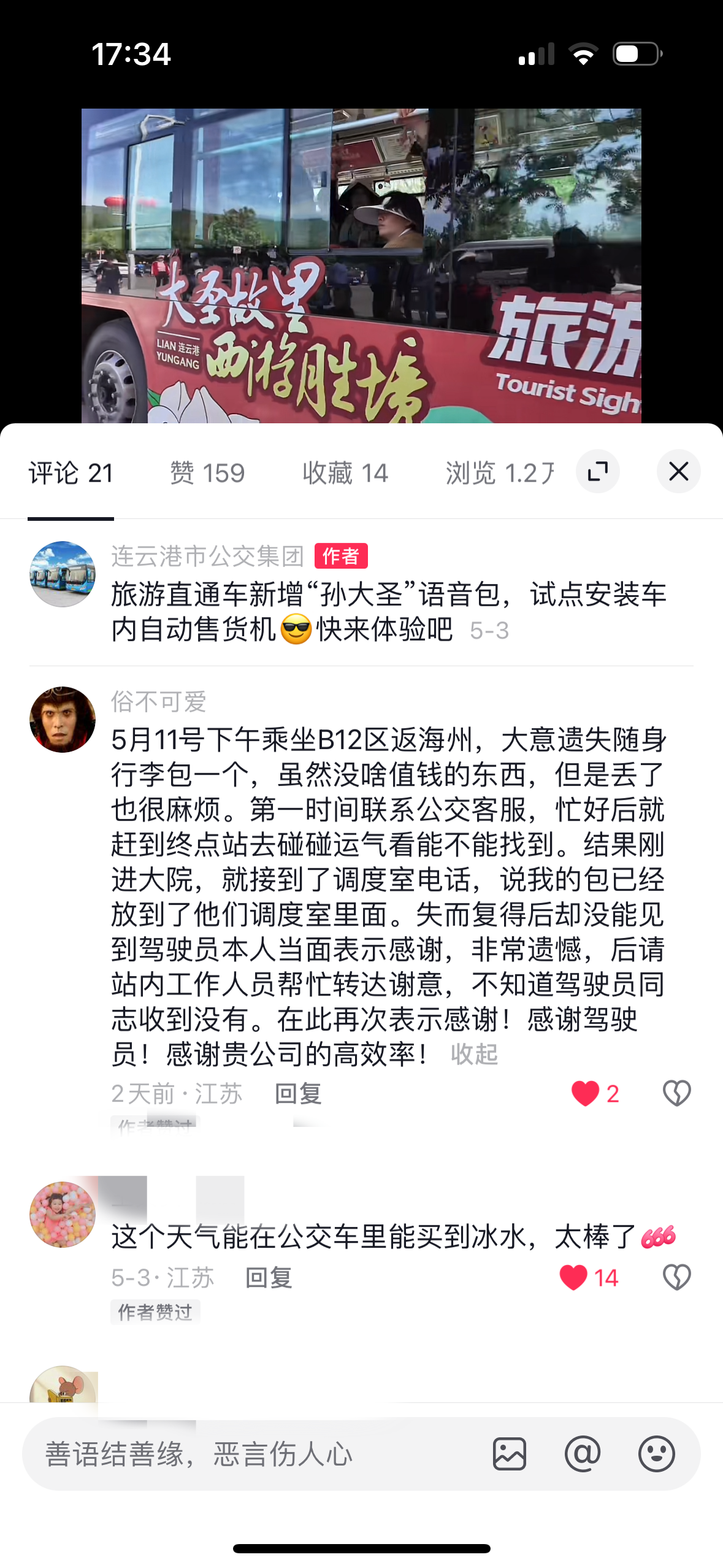Open 俗不可爱's profile avatar

(63, 720)
